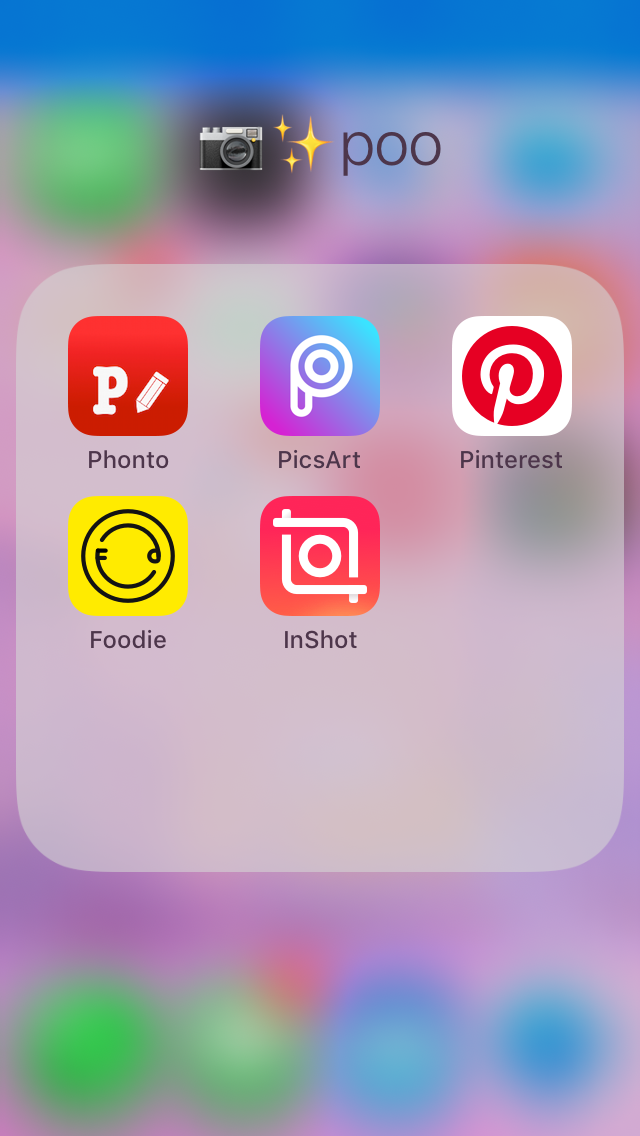
Task: Open Pinterest
Action: point(512,376)
